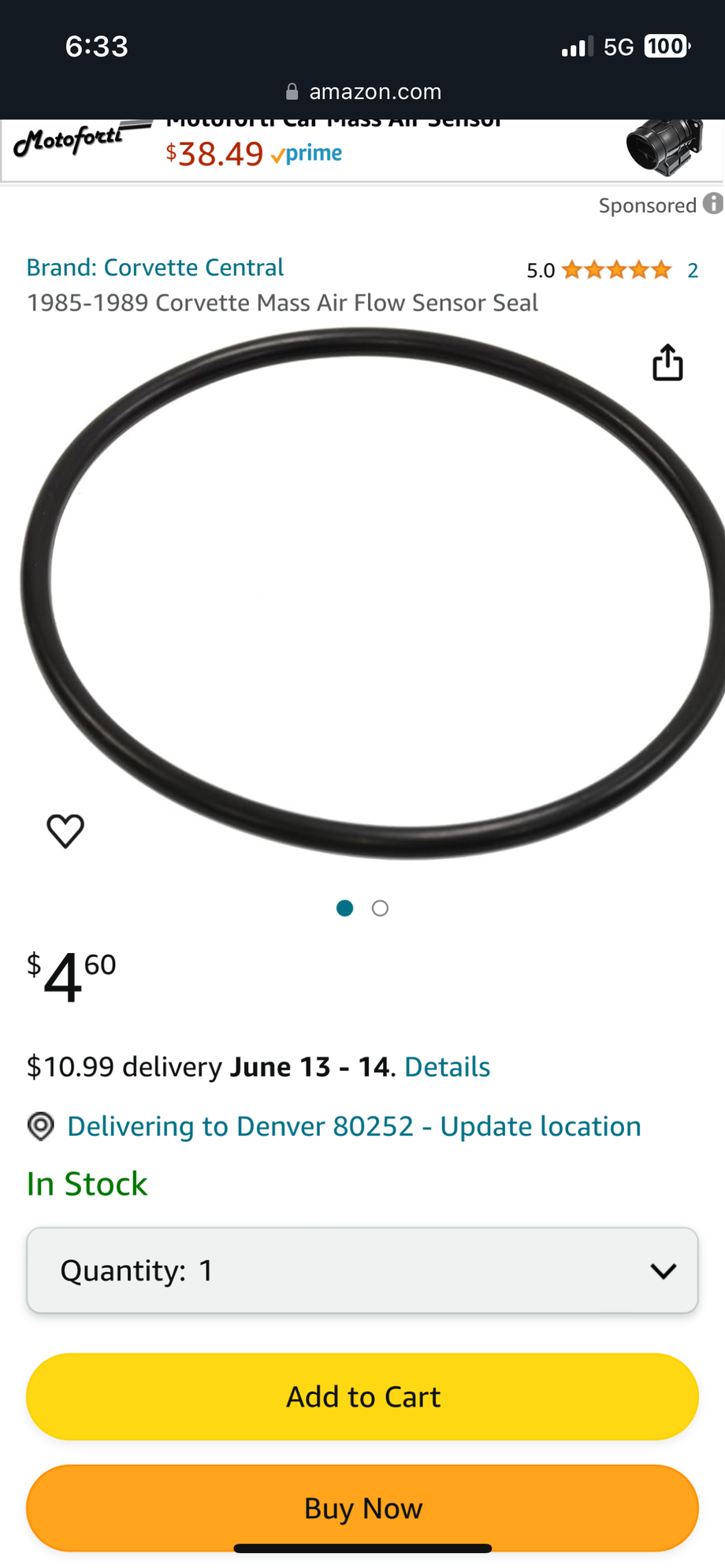The width and height of the screenshot is (725, 1568).
Task: Open delivery Details link
Action: point(447,1067)
